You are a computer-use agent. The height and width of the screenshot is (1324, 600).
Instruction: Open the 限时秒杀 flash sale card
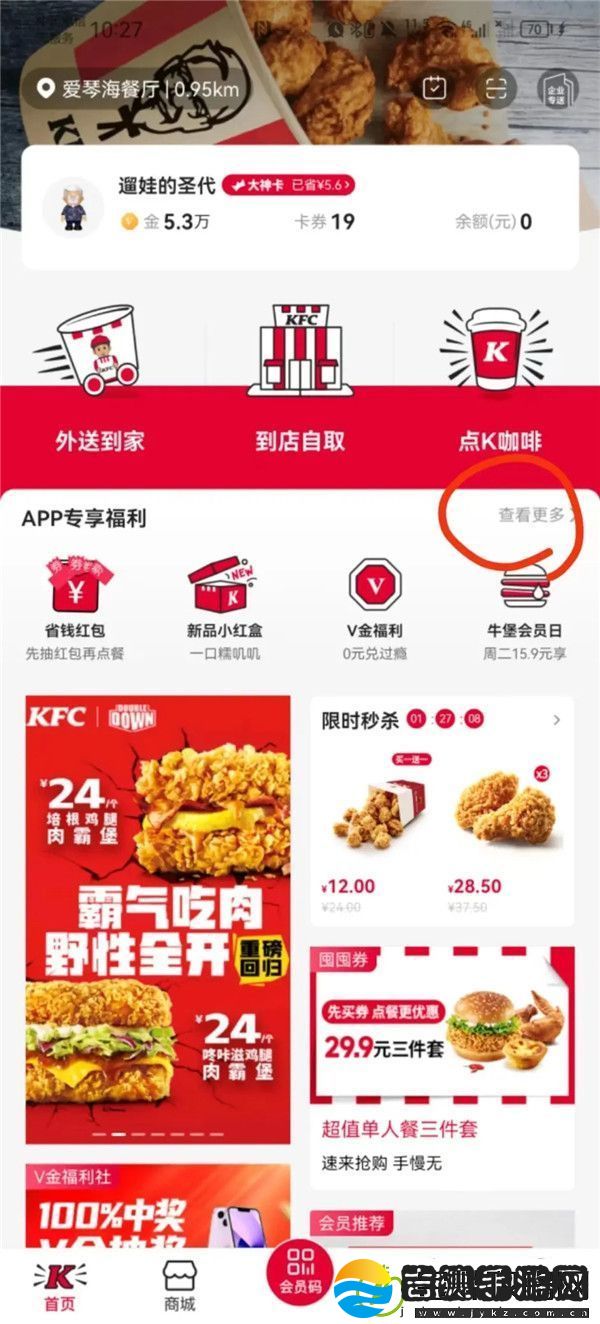441,810
